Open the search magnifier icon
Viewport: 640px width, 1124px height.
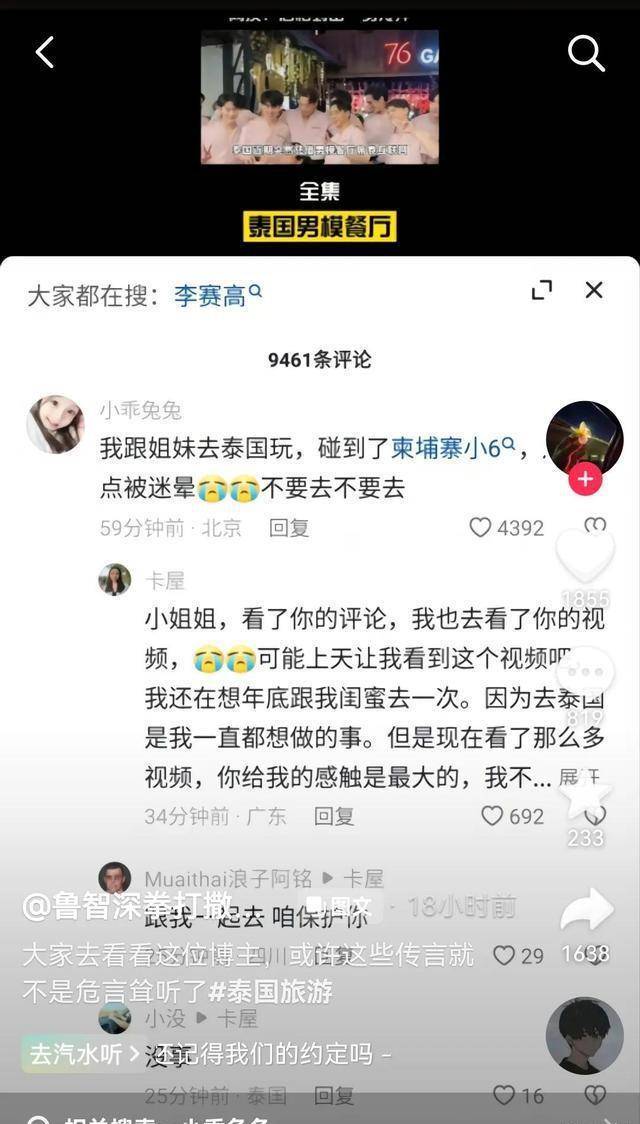point(586,52)
